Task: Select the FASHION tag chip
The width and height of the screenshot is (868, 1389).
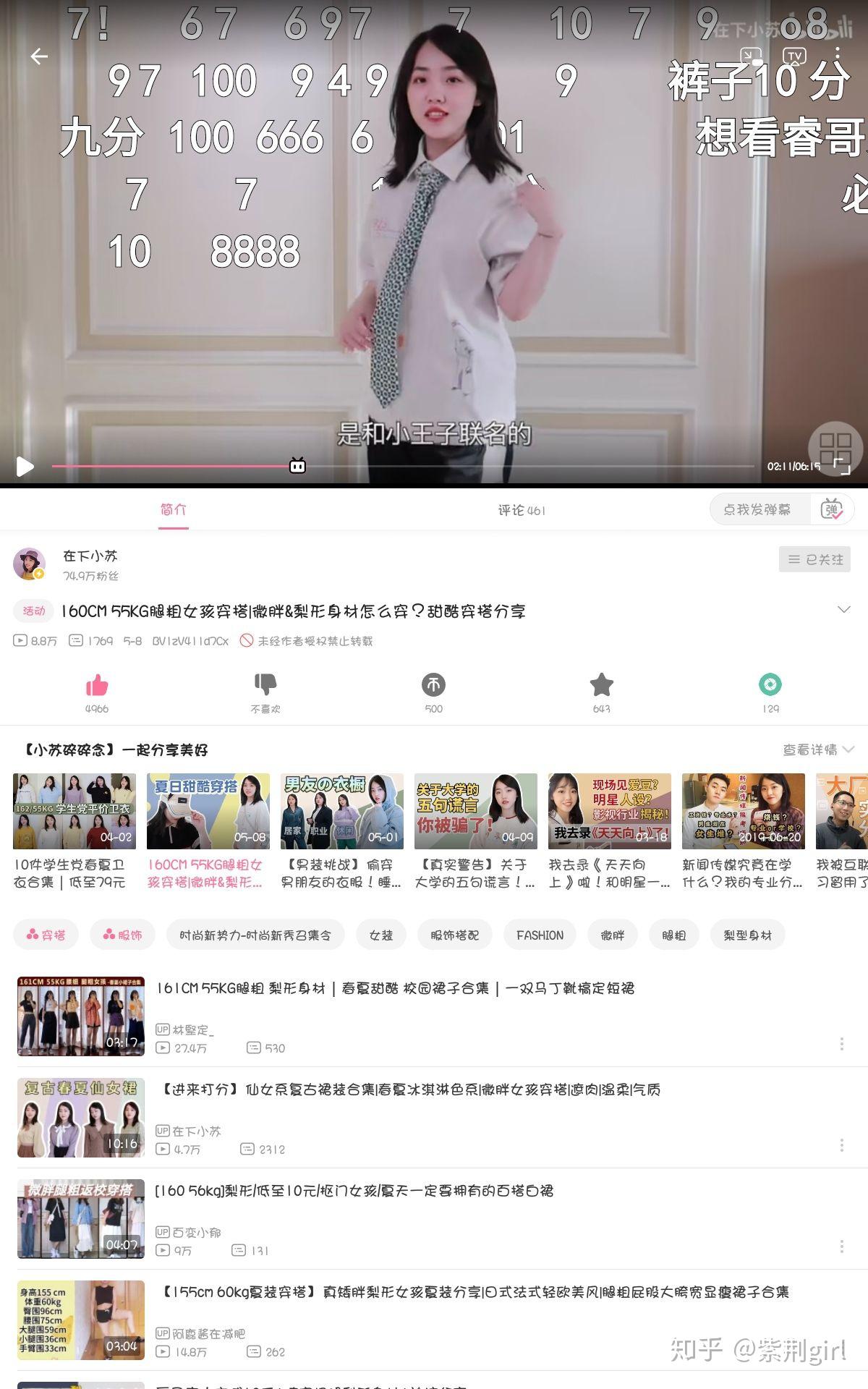Action: 540,935
